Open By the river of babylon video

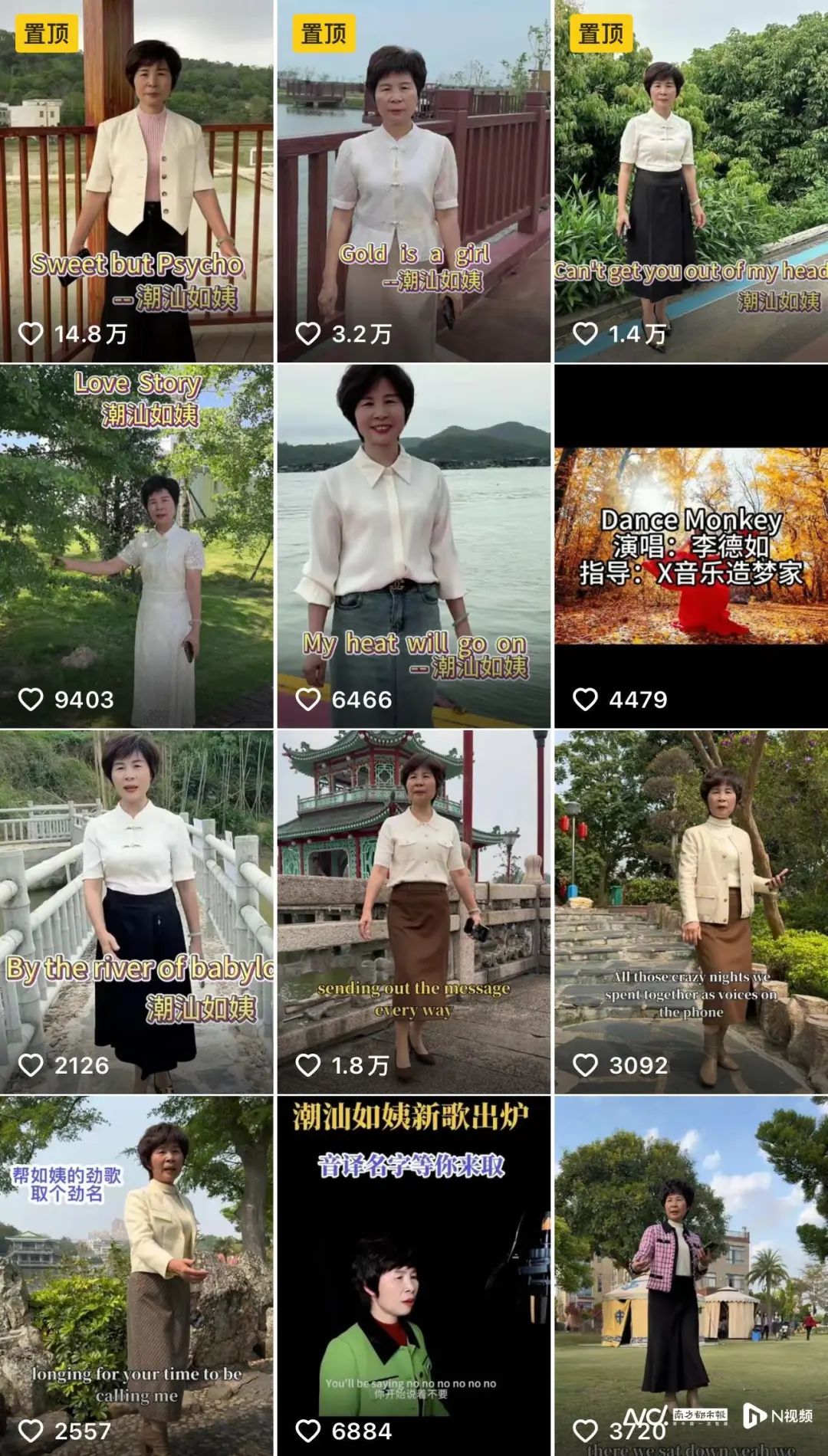[136, 912]
